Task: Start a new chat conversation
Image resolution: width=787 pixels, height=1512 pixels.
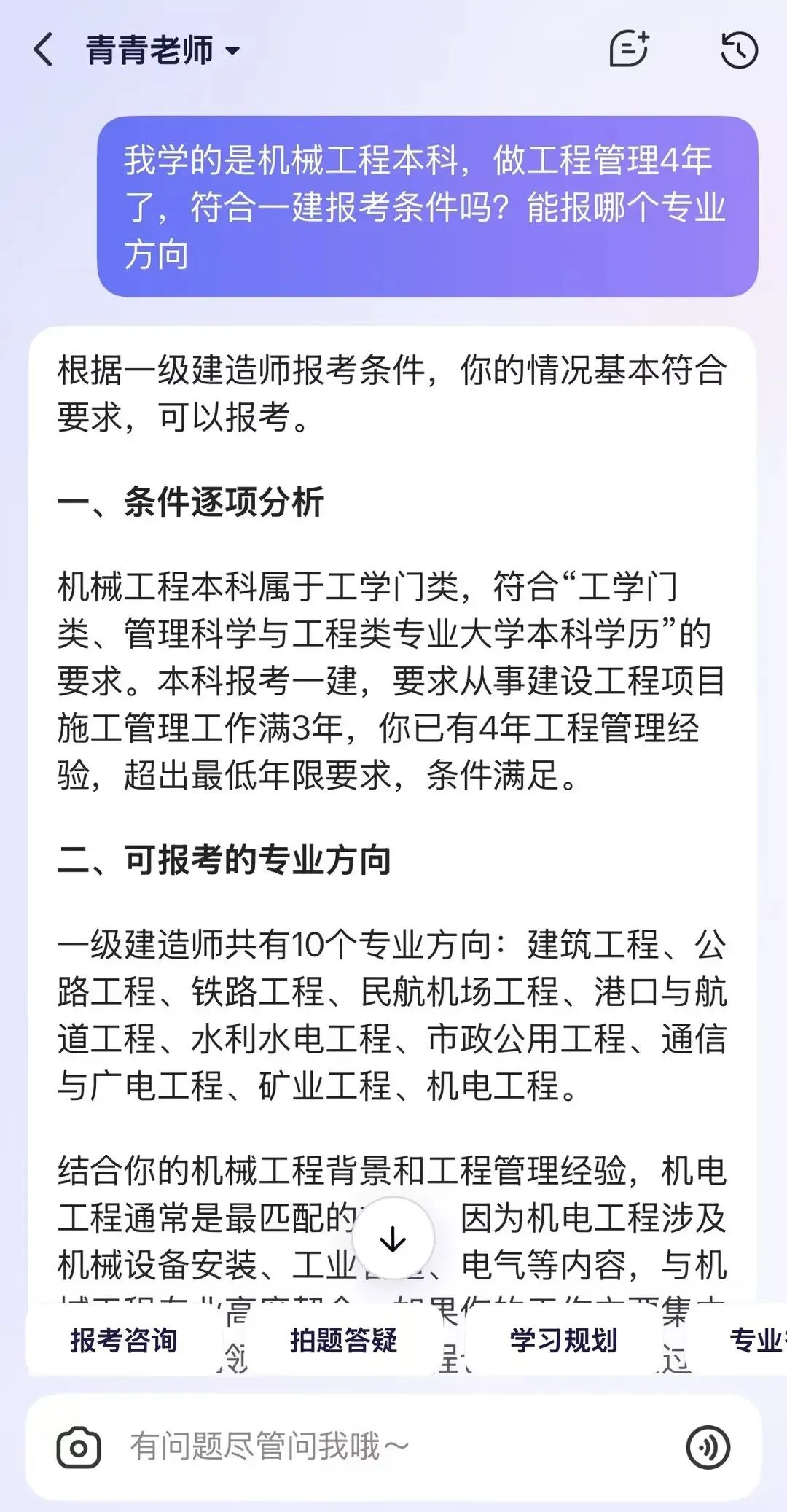Action: (629, 50)
